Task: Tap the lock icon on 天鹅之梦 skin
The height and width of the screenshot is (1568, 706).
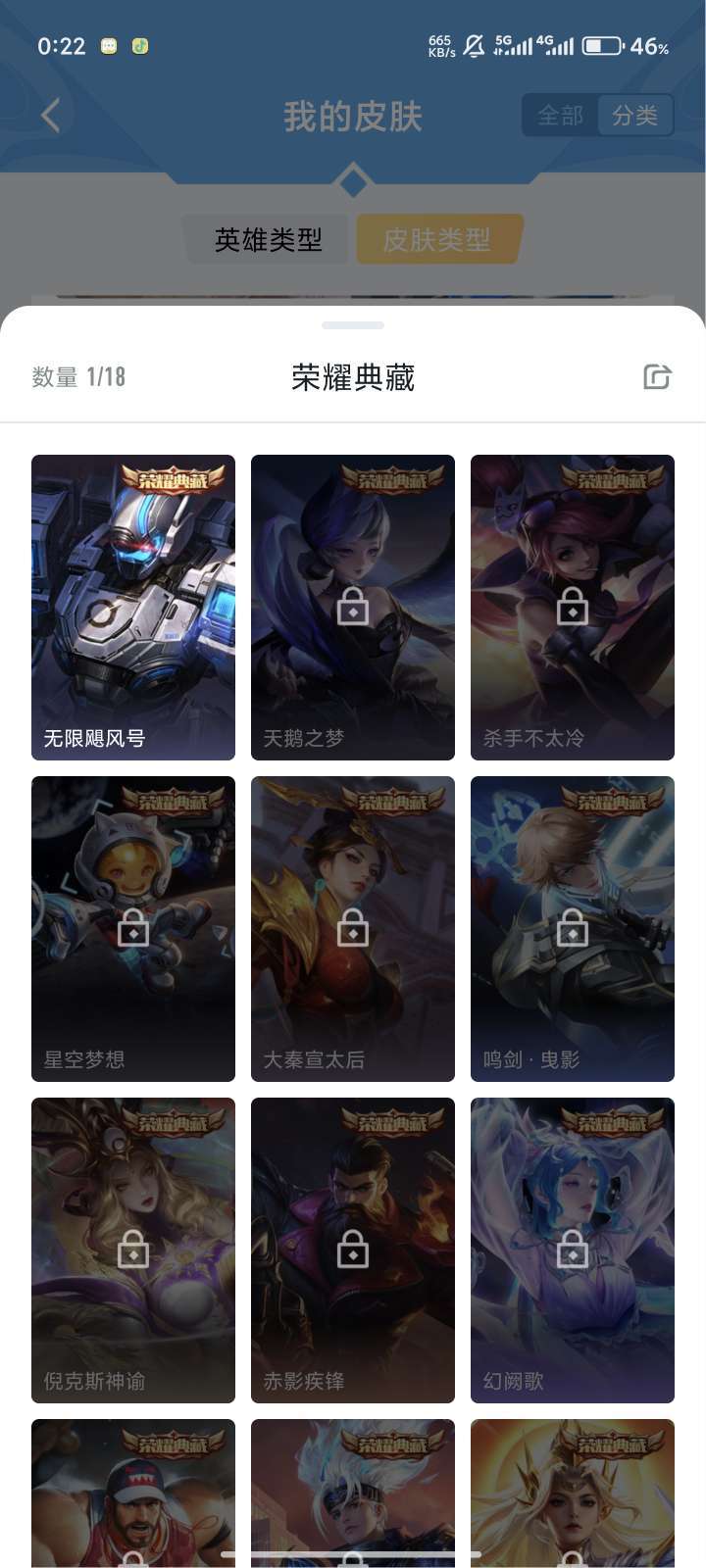Action: pyautogui.click(x=352, y=608)
